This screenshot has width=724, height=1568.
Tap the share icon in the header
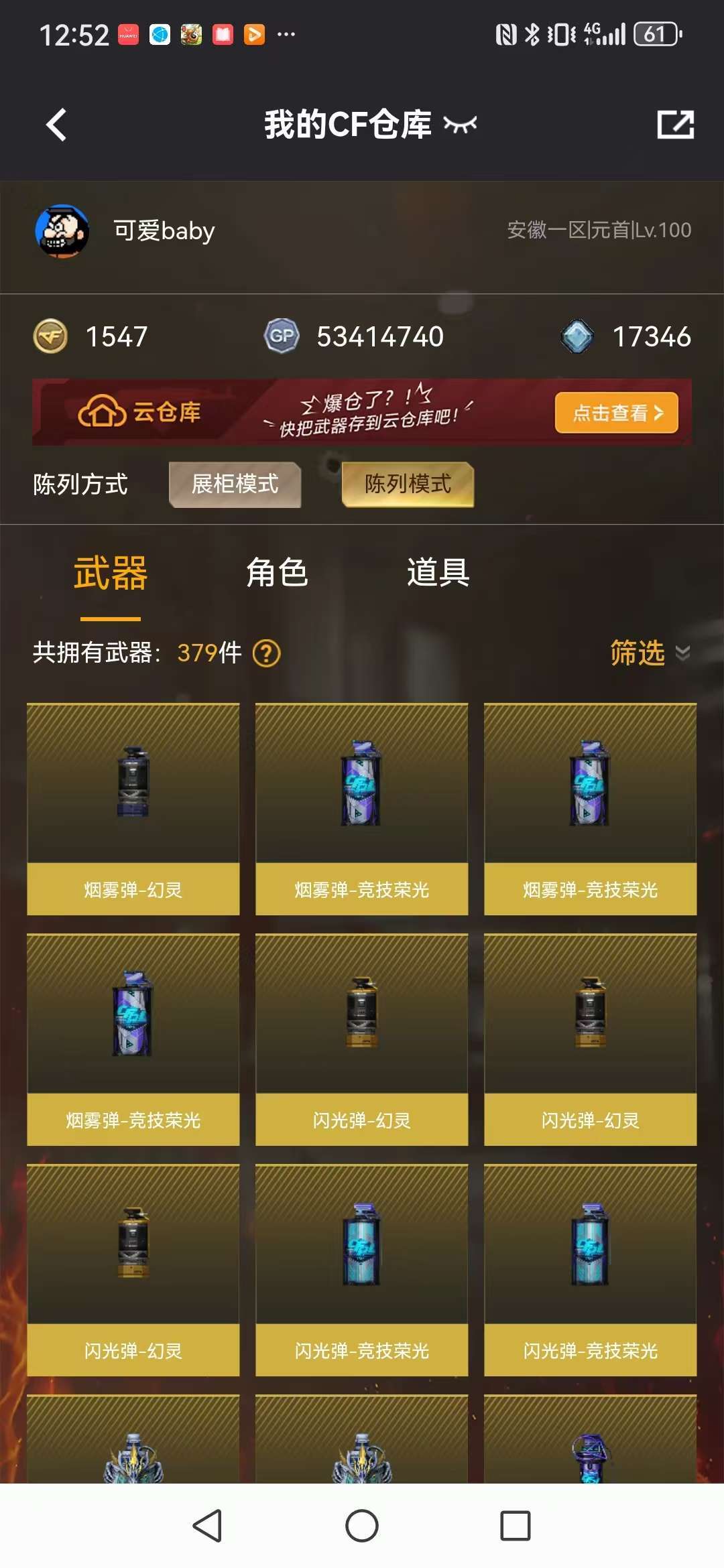tap(675, 125)
